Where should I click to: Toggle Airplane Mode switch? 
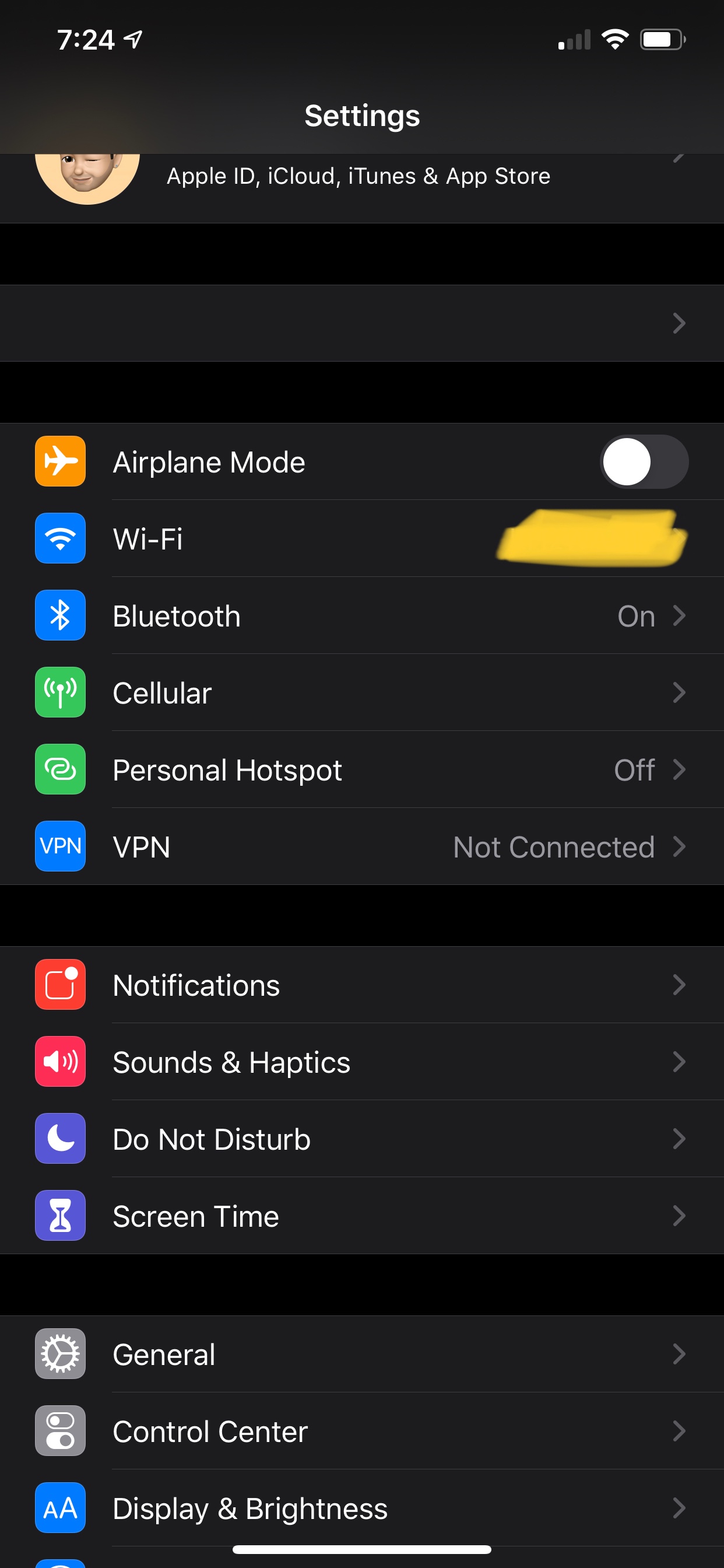[644, 462]
